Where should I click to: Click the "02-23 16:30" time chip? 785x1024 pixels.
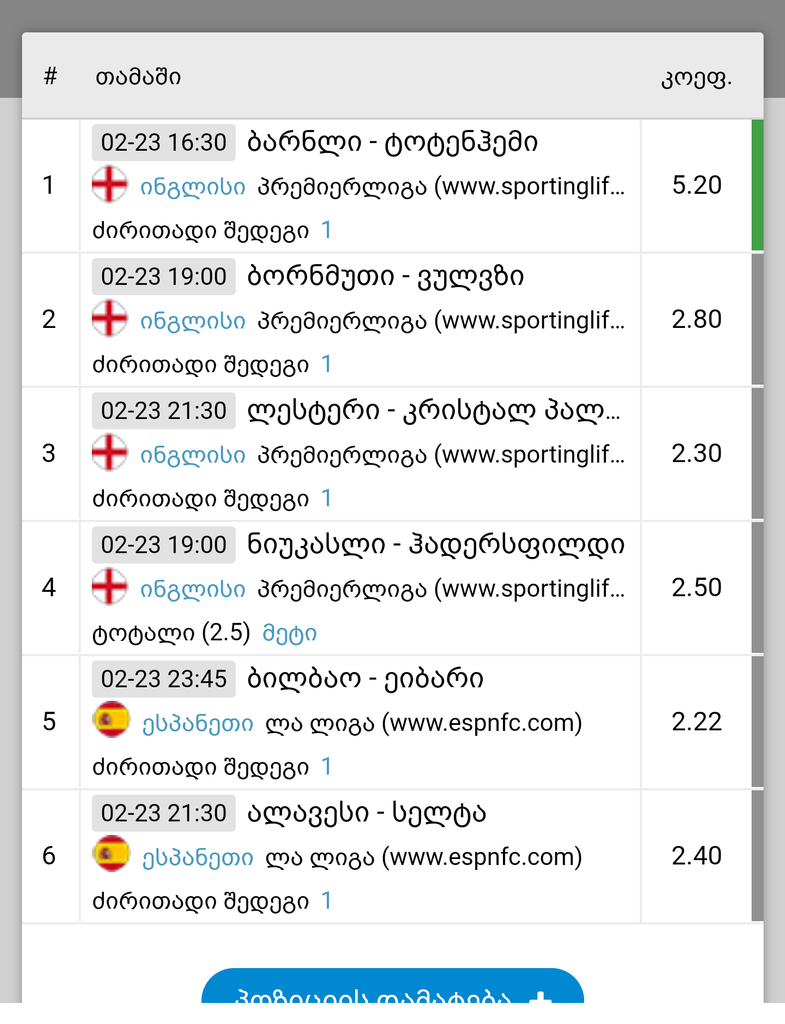click(163, 142)
